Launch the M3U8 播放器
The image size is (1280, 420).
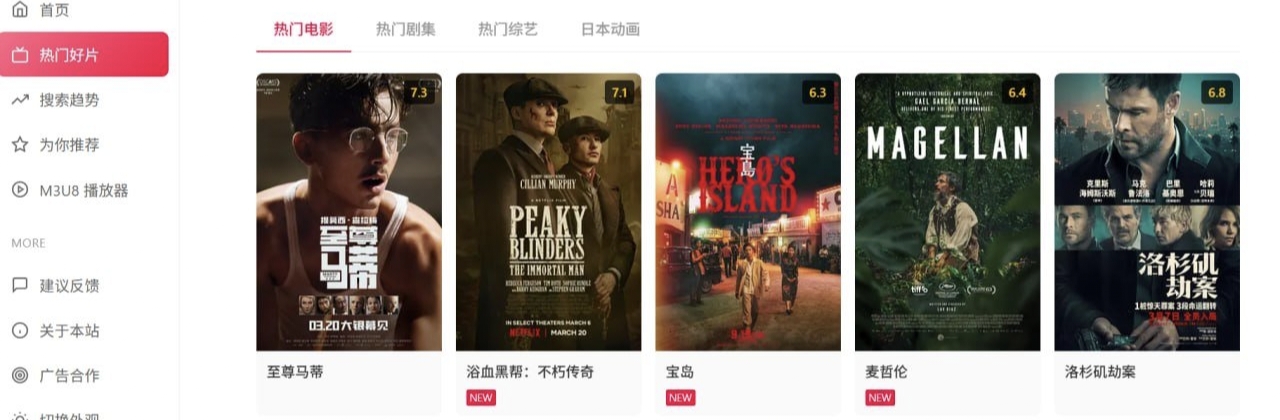[x=82, y=190]
